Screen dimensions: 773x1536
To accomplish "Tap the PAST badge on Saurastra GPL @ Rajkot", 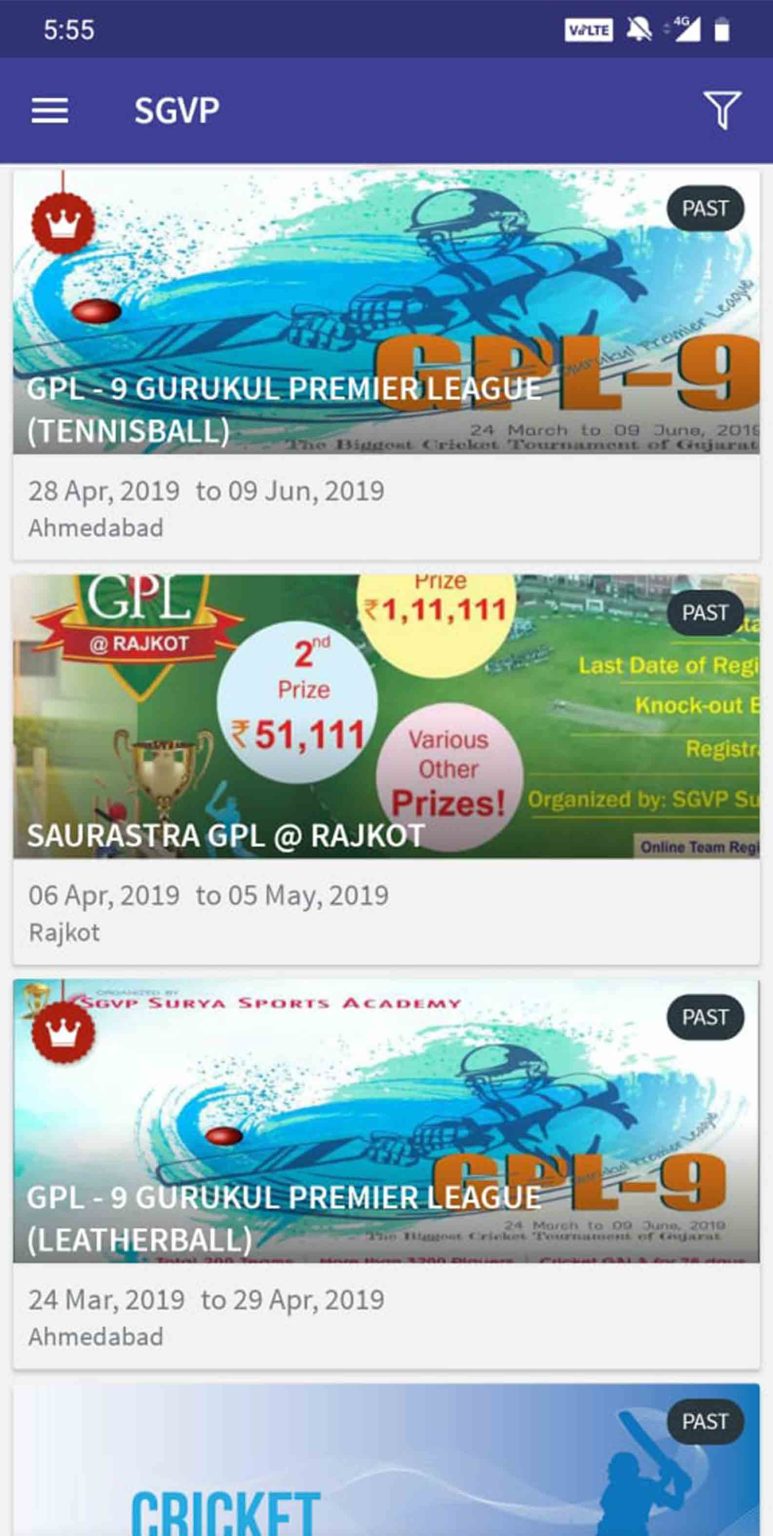I will coord(704,613).
